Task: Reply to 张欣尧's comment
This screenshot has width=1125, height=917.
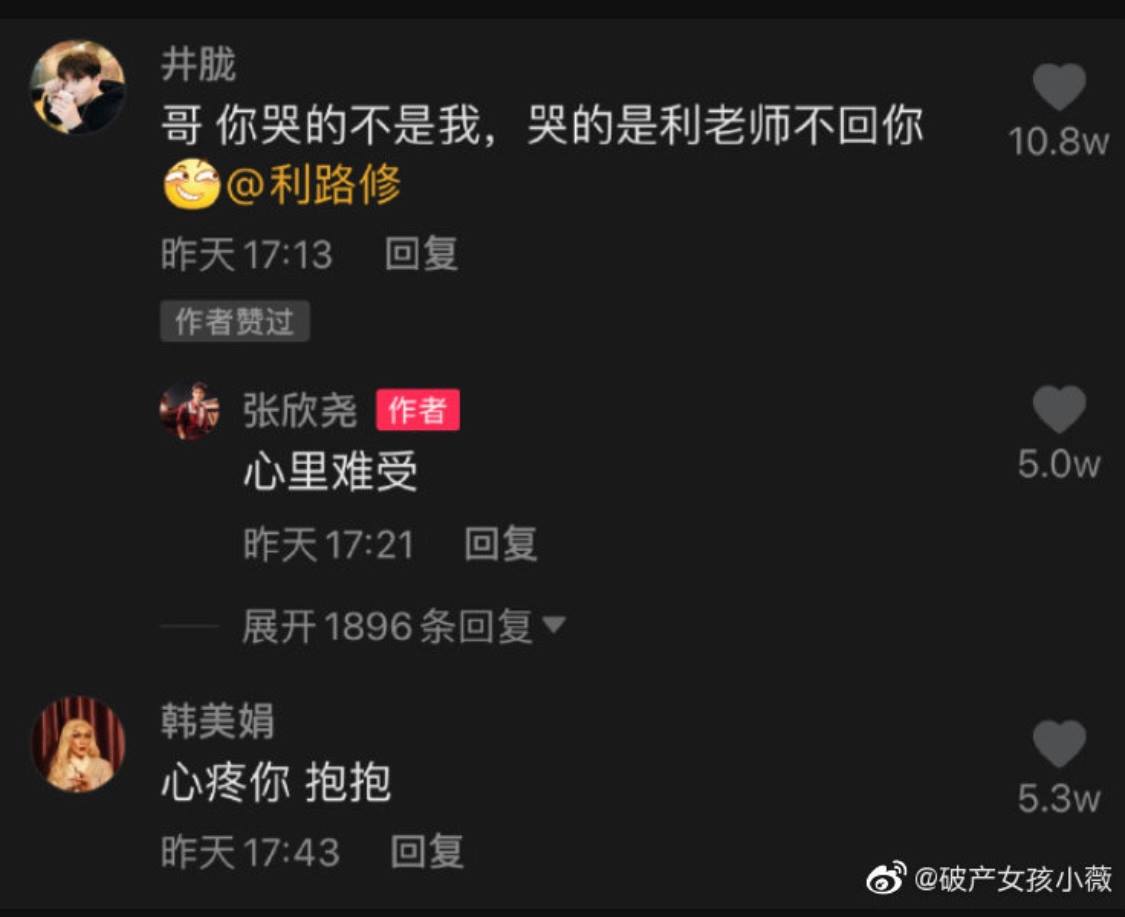Action: [x=500, y=544]
